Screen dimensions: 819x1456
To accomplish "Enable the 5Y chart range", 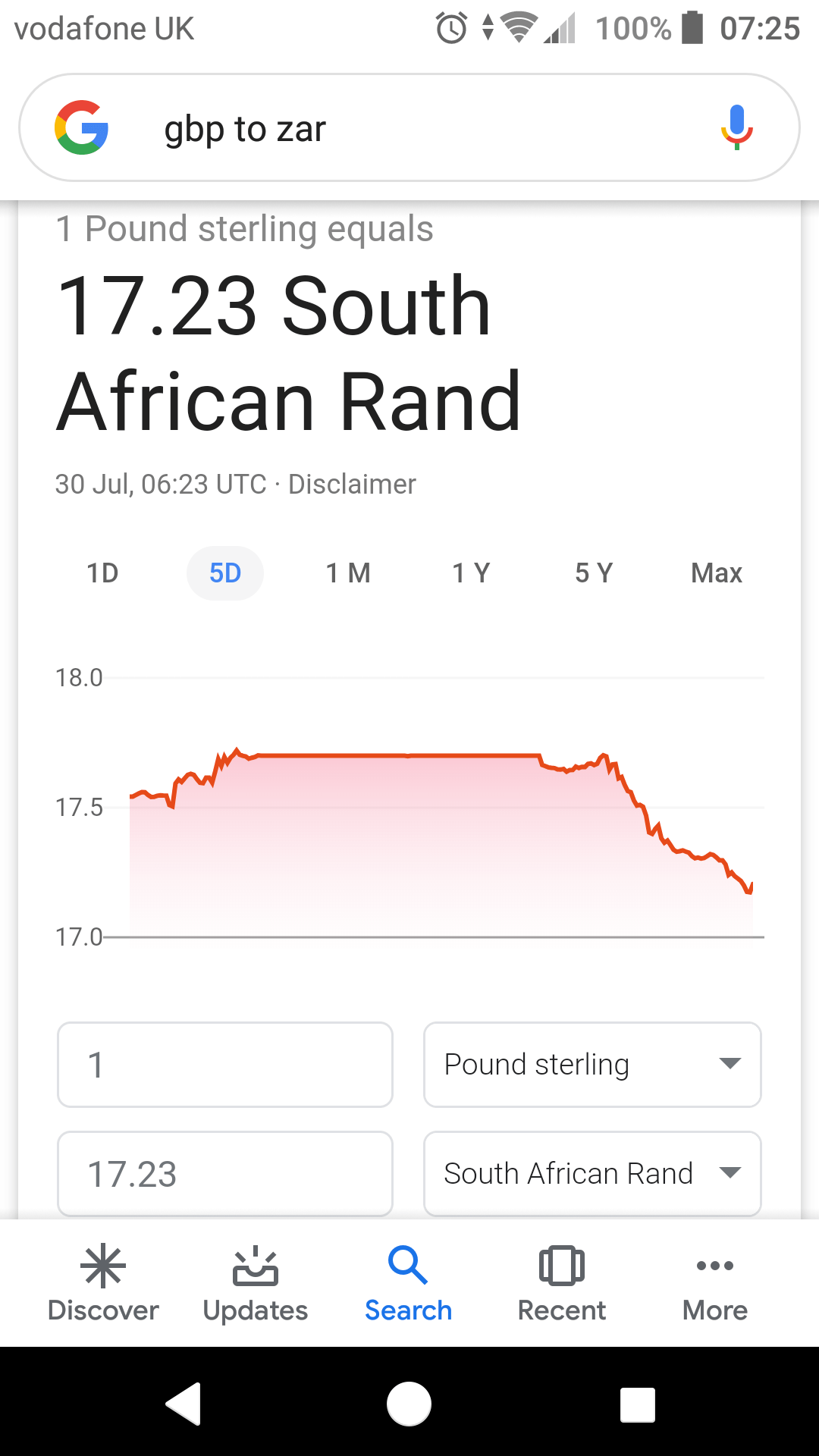I will [x=593, y=573].
